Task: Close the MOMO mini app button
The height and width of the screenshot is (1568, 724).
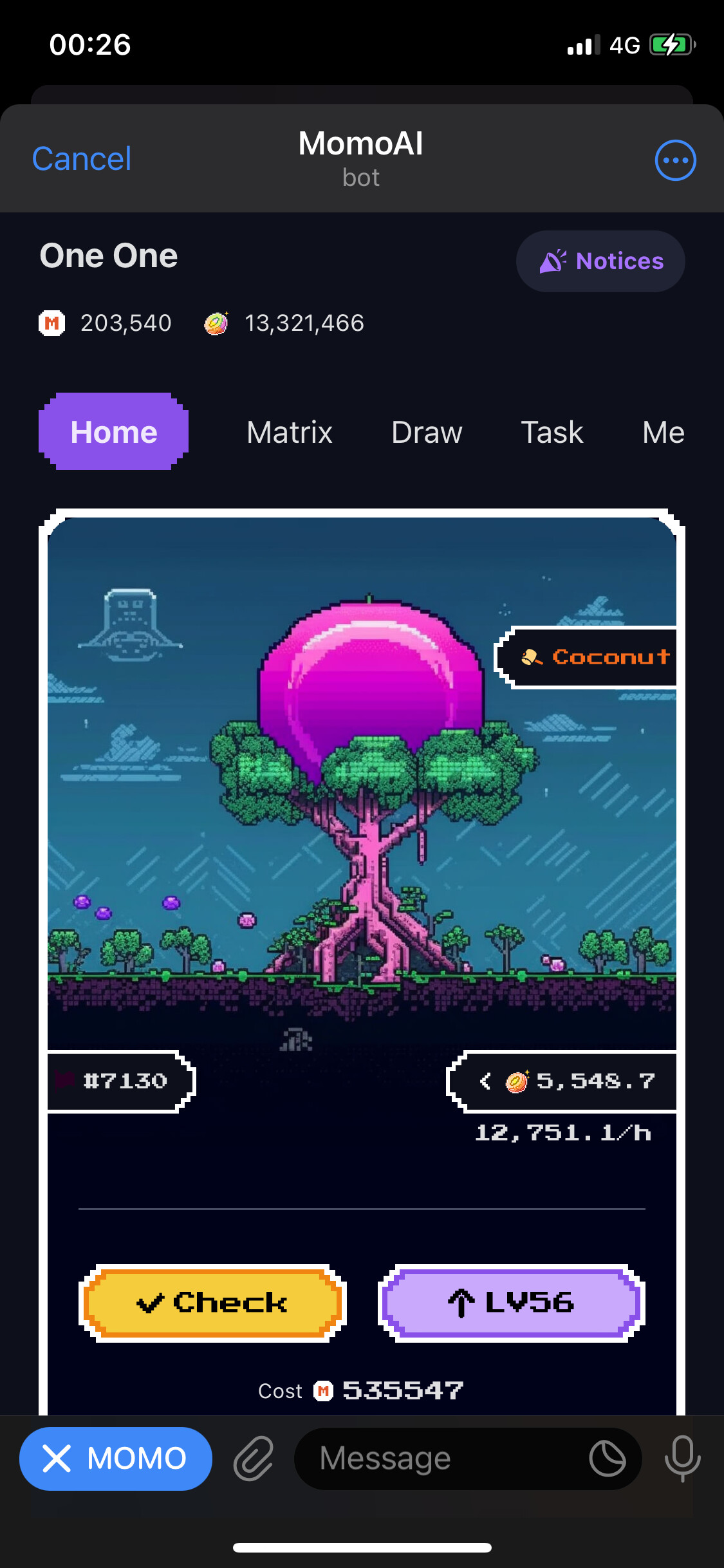Action: [116, 1459]
